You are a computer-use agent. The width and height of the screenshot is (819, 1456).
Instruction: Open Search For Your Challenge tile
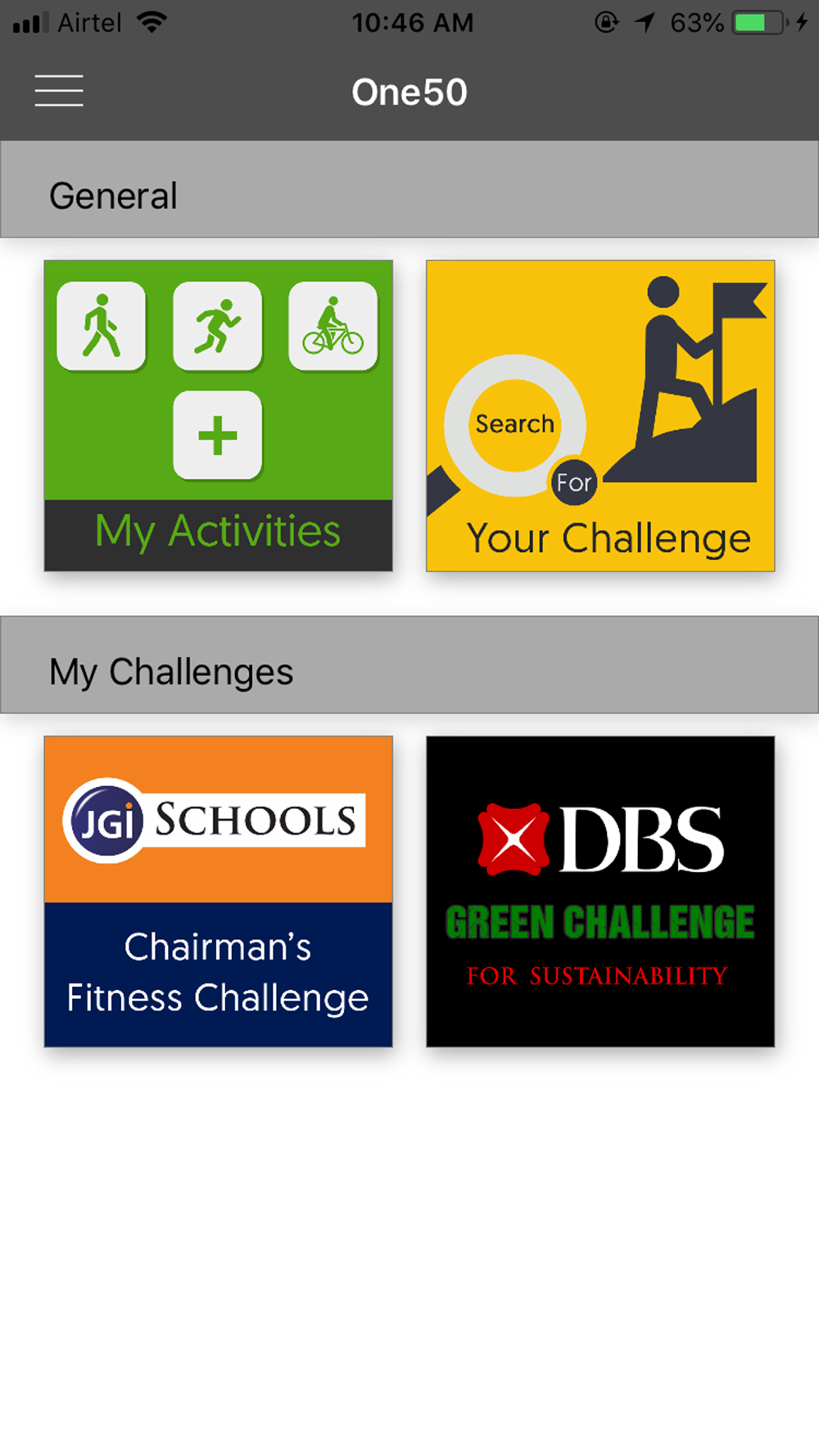(600, 415)
